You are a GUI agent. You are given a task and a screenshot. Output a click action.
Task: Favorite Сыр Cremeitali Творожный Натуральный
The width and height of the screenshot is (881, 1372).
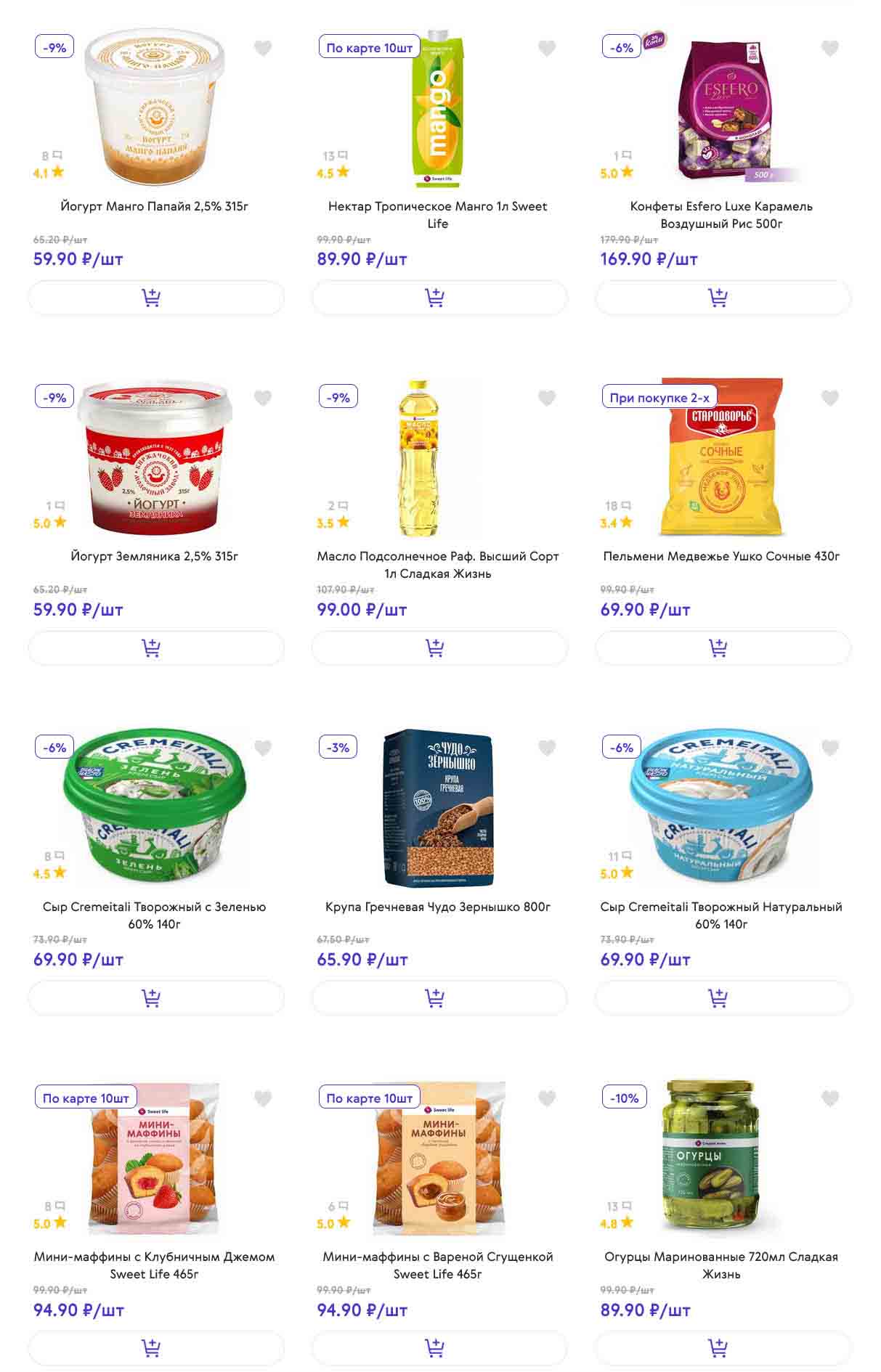coord(829,748)
